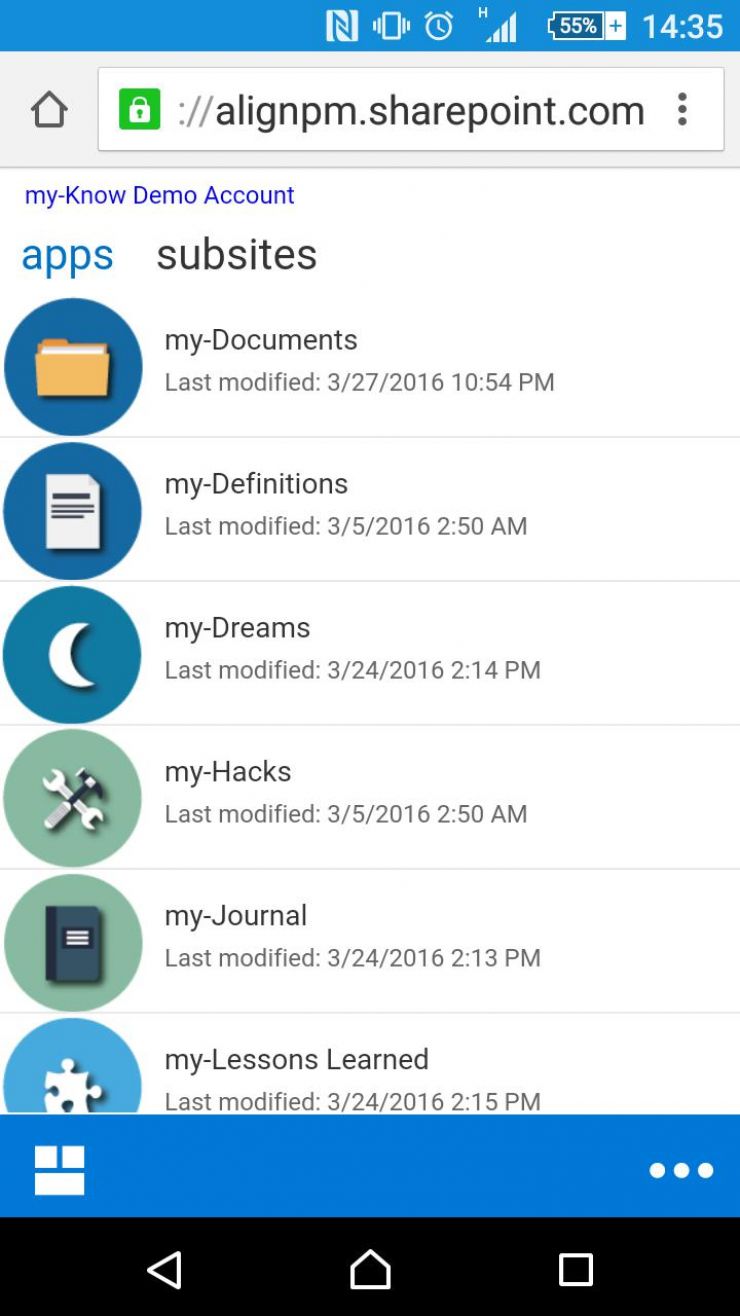
Task: Open the my-Know Demo Account link
Action: 160,194
